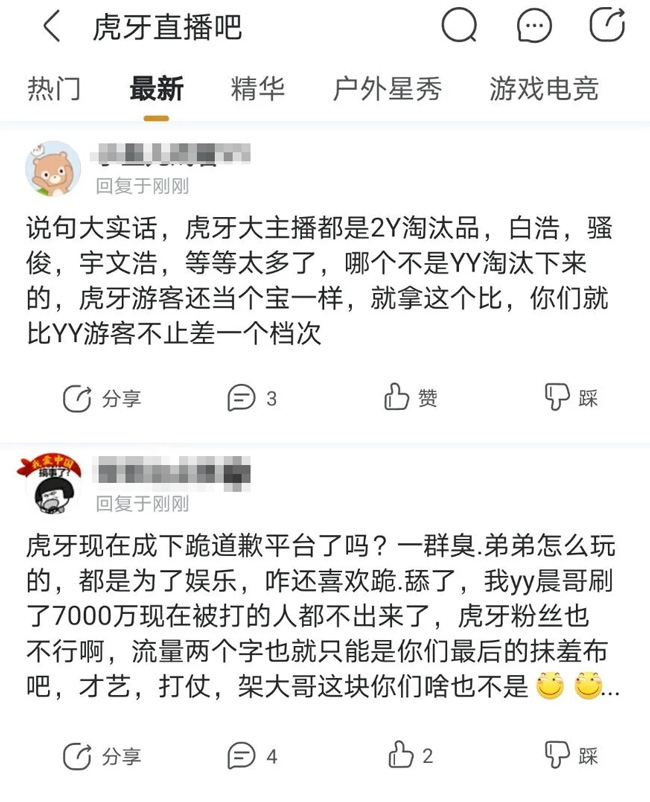Open the bear avatar on the first post
The height and width of the screenshot is (802, 650).
click(x=52, y=167)
